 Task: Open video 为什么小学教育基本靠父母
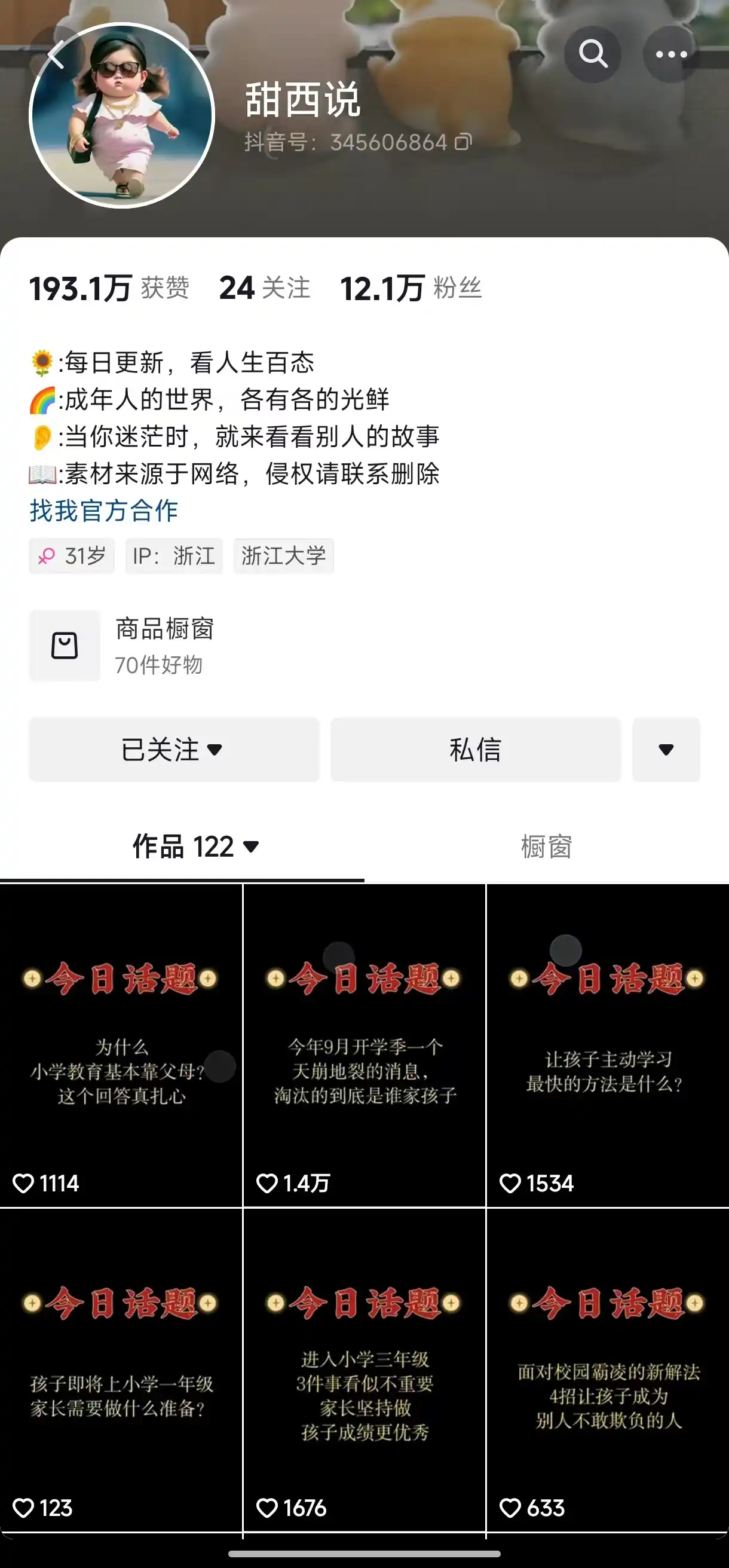click(x=121, y=1044)
